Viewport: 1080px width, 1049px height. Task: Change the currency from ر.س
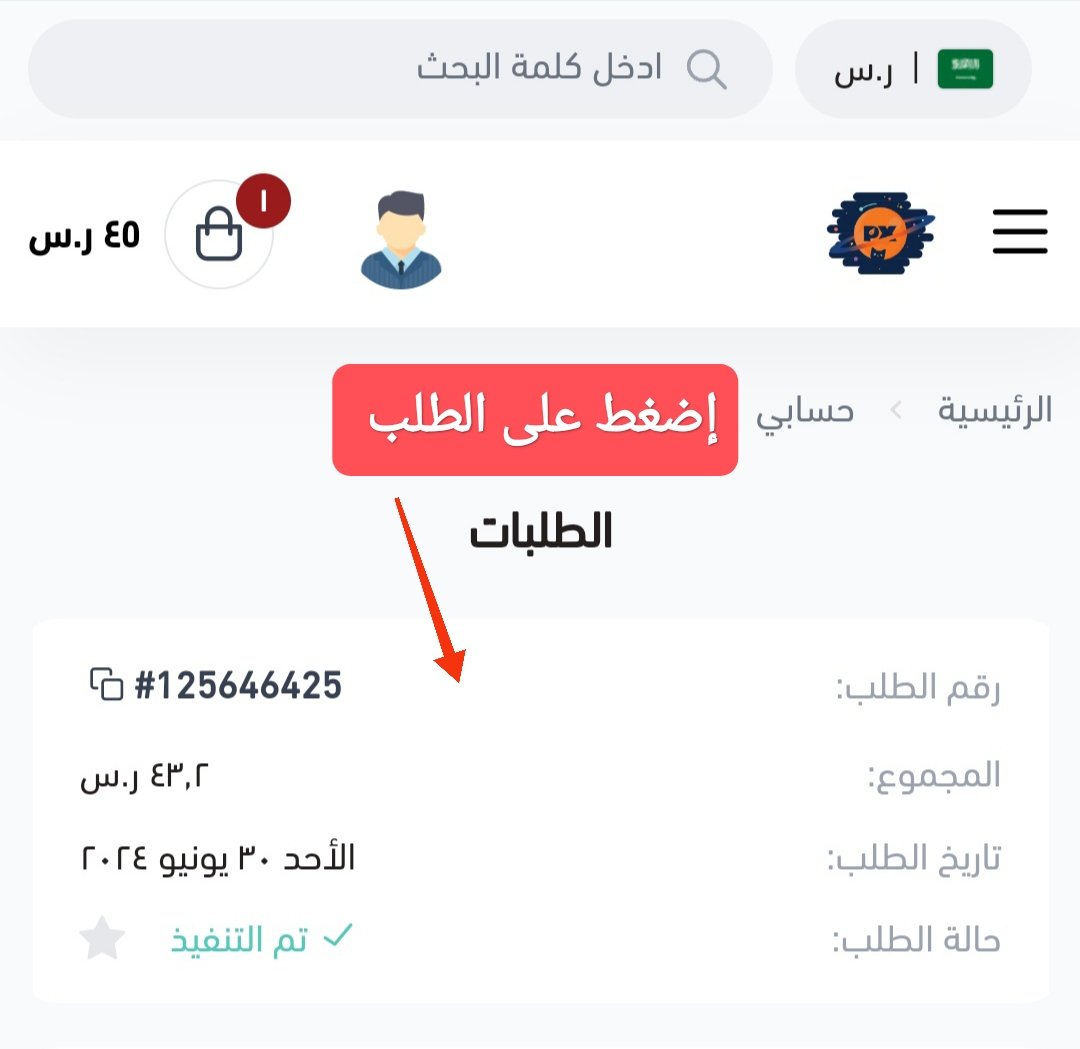pyautogui.click(x=913, y=70)
